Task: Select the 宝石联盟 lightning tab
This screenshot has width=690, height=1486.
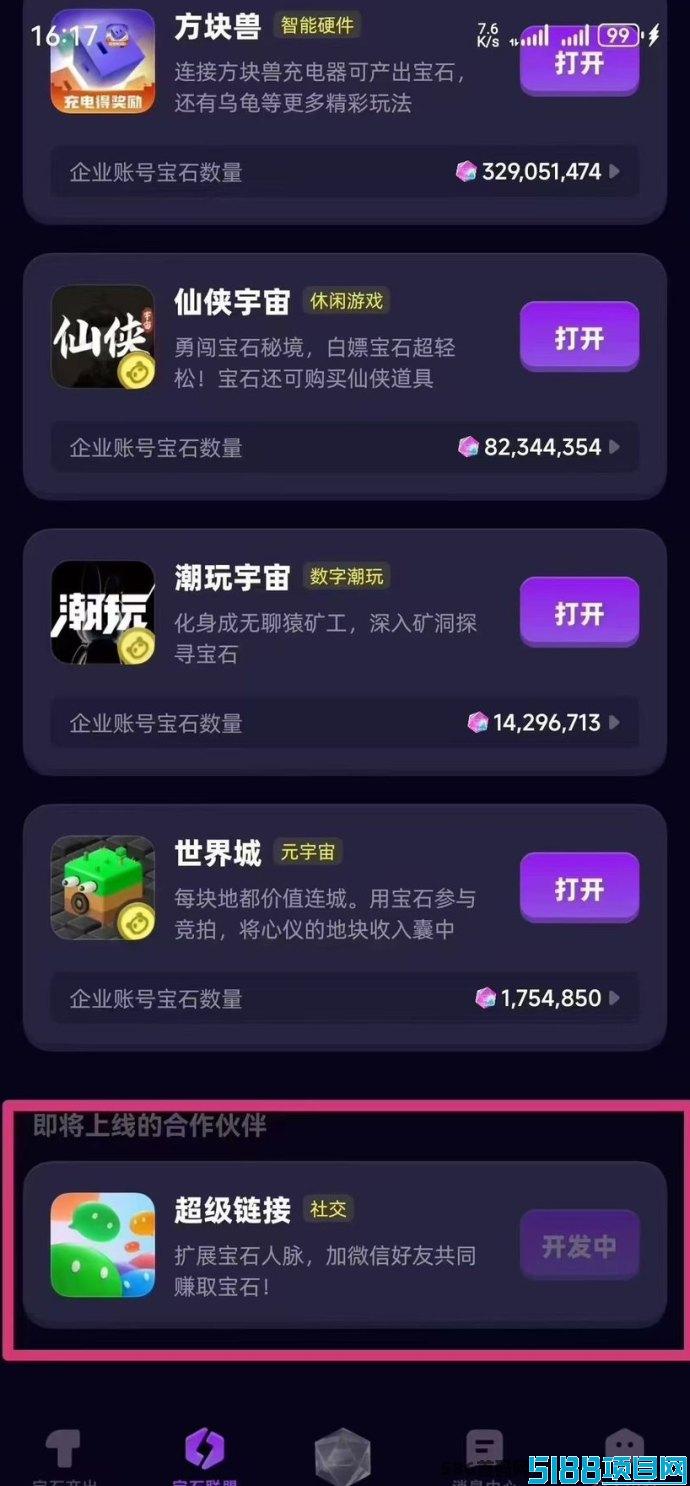Action: tap(205, 1458)
